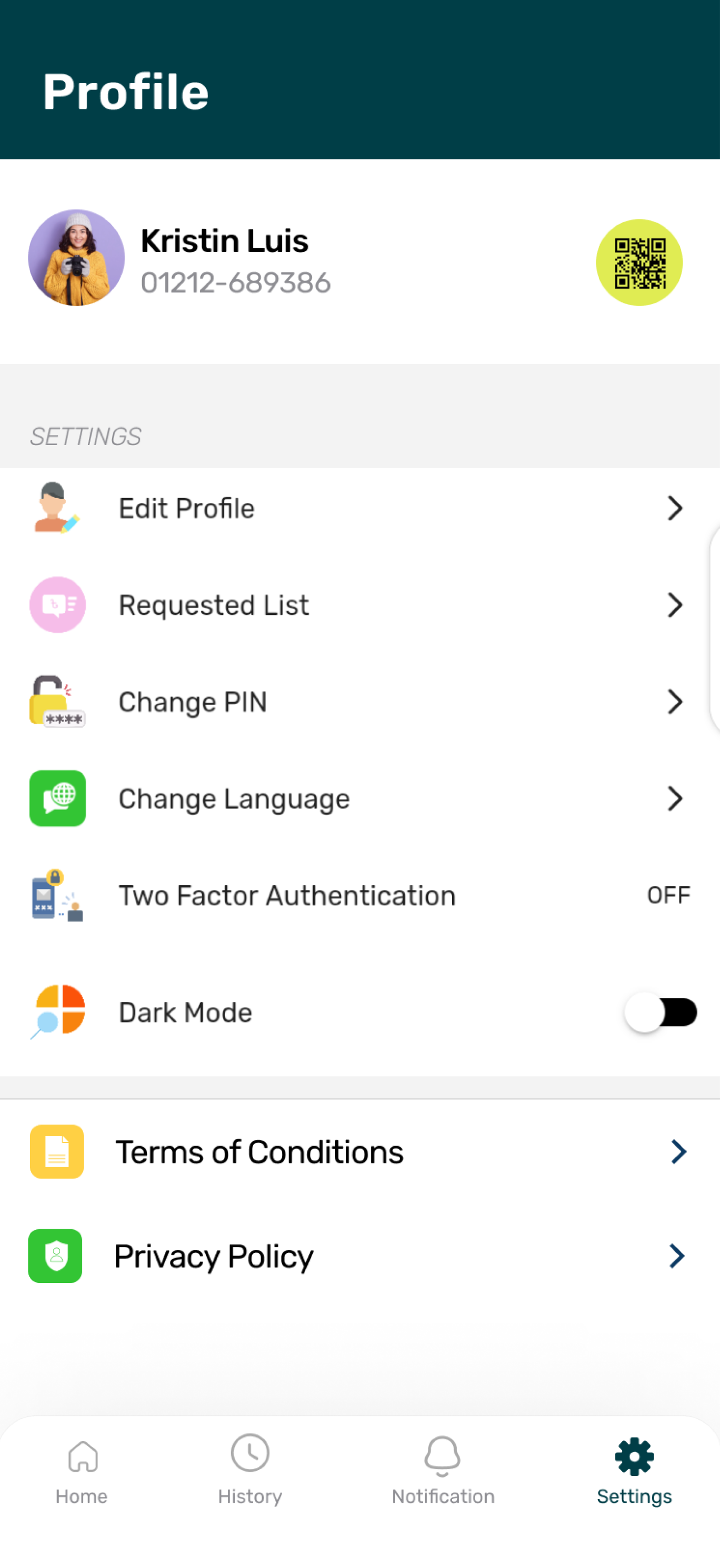
Task: Toggle the Dark Mode switch
Action: click(660, 1012)
